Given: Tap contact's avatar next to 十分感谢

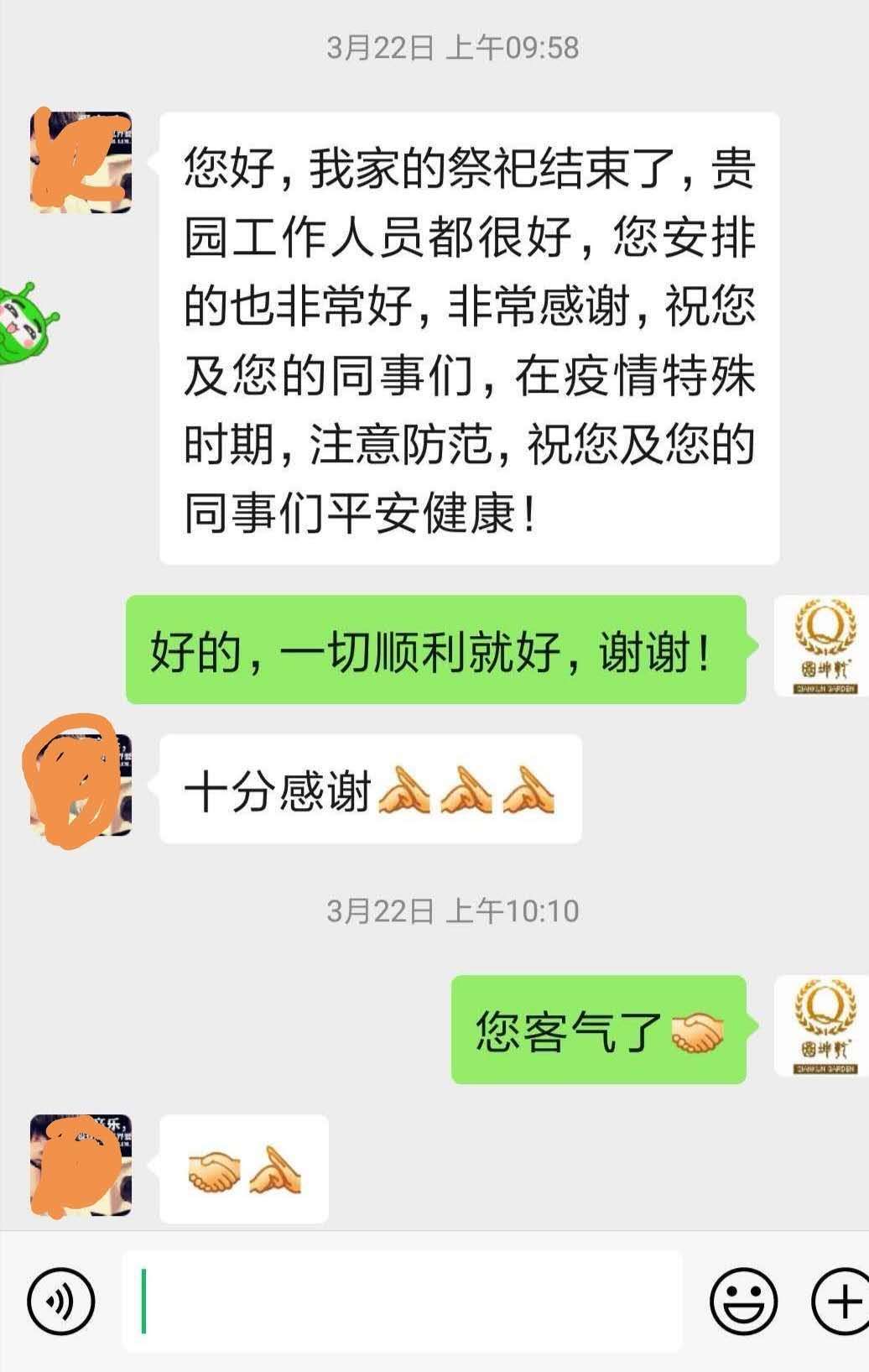Looking at the screenshot, I should (x=81, y=785).
